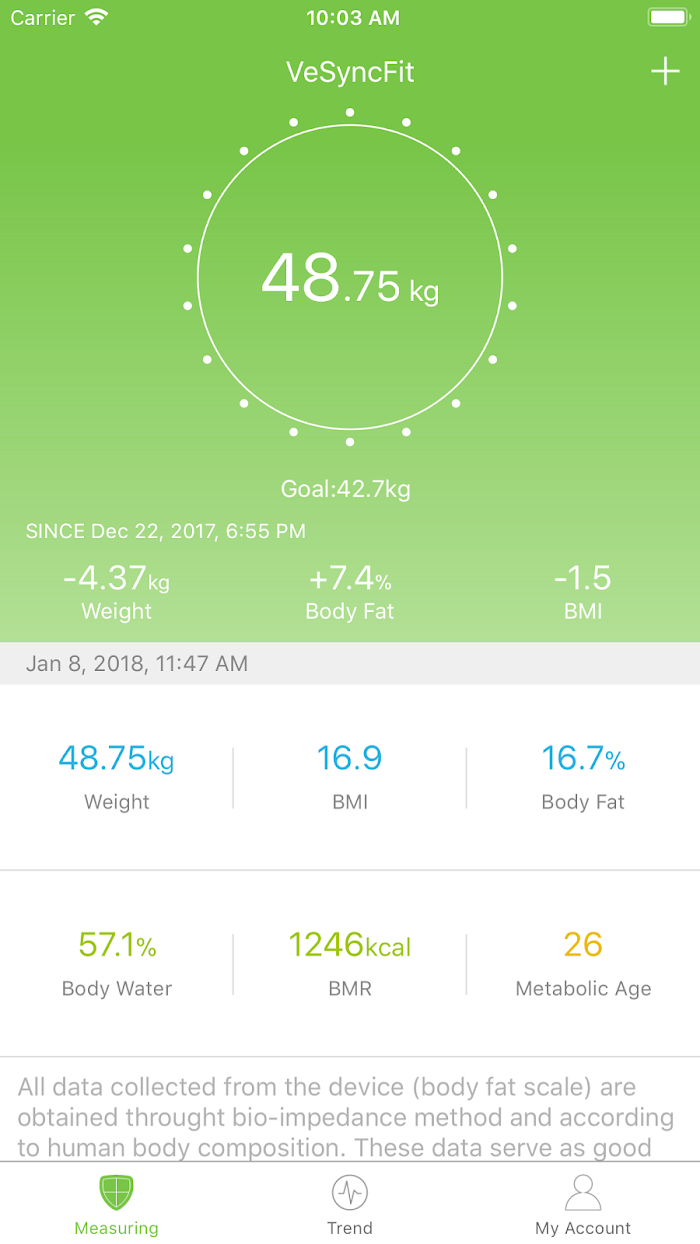Open the Metabolic Age metric
700x1244 pixels.
click(x=583, y=963)
